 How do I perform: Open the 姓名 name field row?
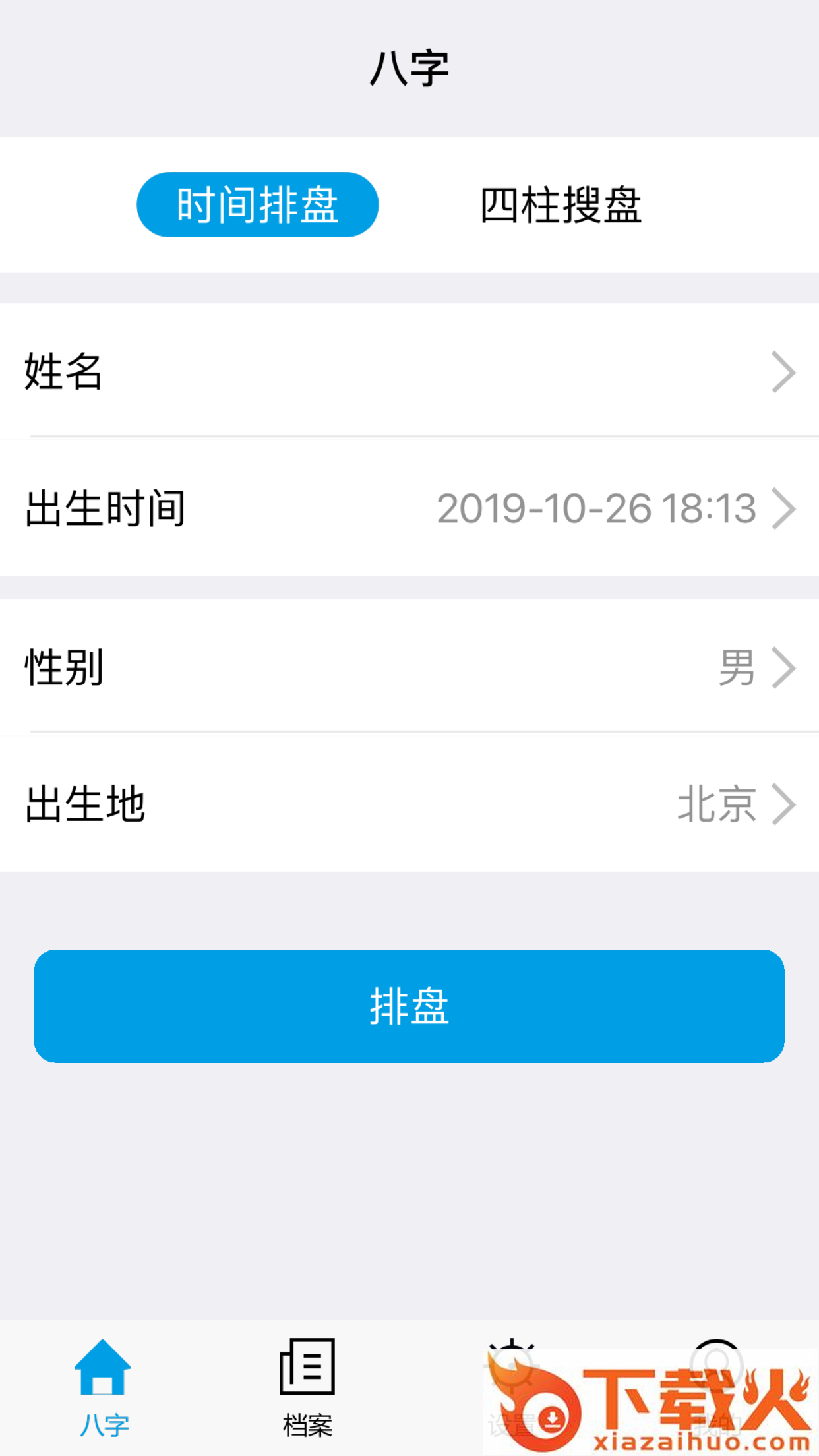pyautogui.click(x=409, y=371)
